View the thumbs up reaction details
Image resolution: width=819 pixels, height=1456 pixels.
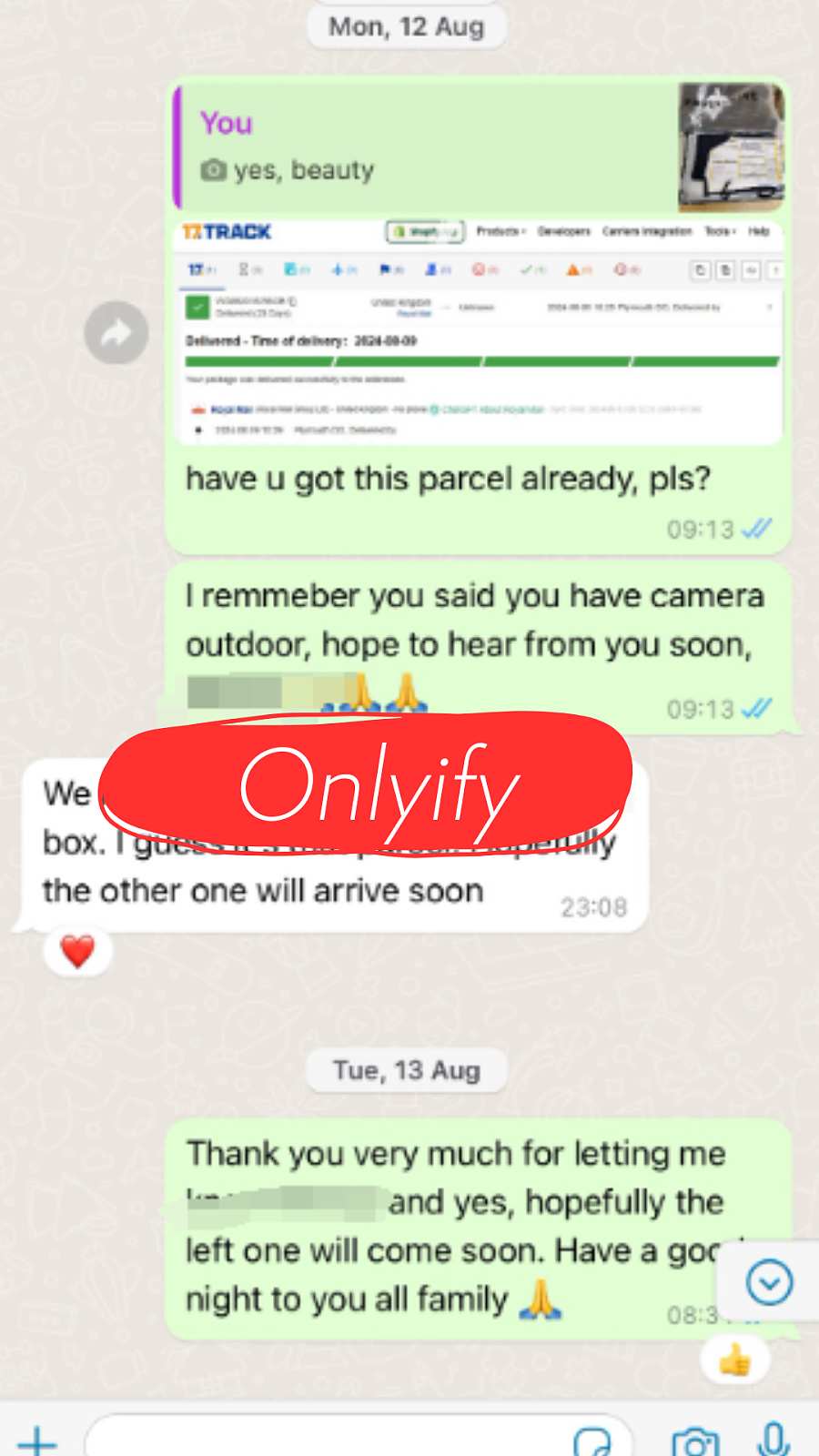pos(735,1360)
